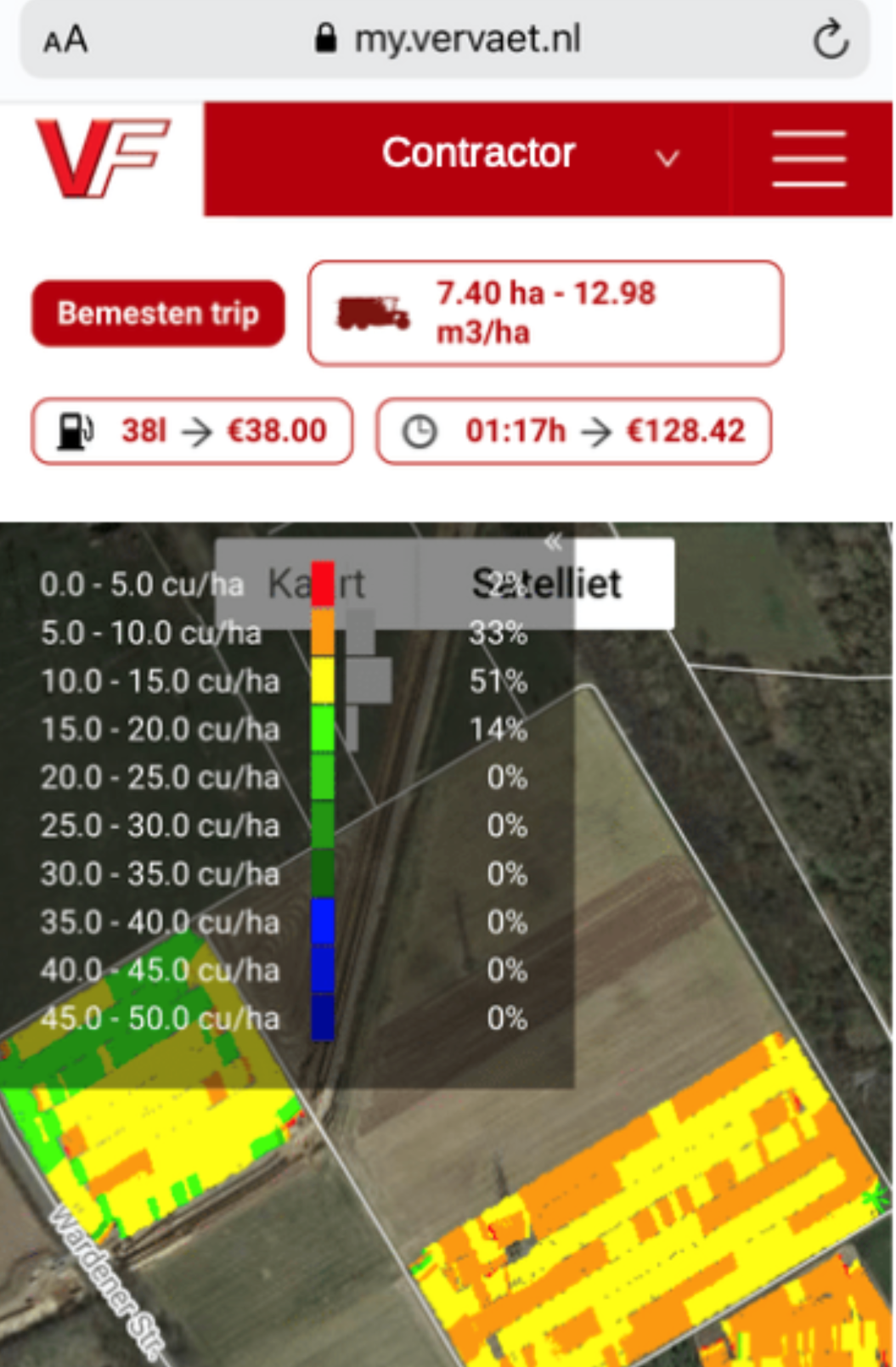
Task: Reload the my.vervaet.nl page
Action: coord(830,40)
